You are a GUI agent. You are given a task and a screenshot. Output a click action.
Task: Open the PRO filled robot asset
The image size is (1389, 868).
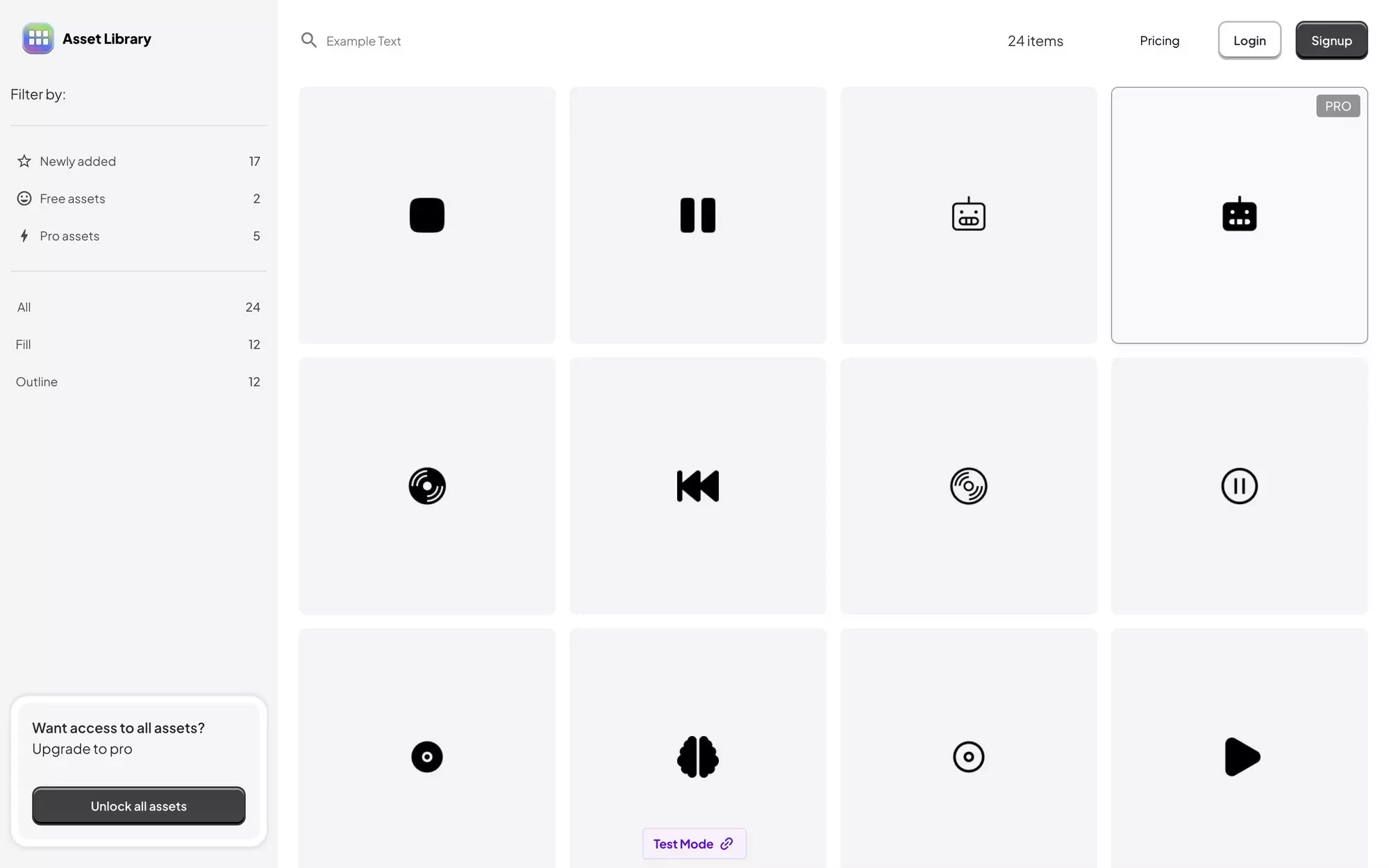pyautogui.click(x=1239, y=215)
